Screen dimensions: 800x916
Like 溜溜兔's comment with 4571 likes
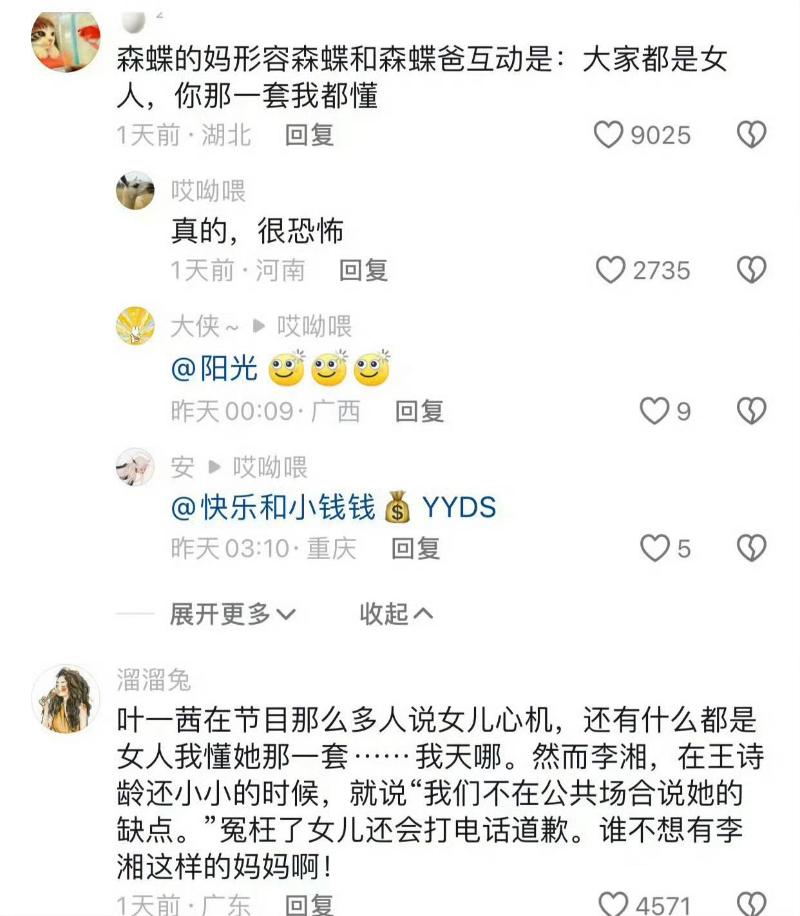pyautogui.click(x=612, y=904)
